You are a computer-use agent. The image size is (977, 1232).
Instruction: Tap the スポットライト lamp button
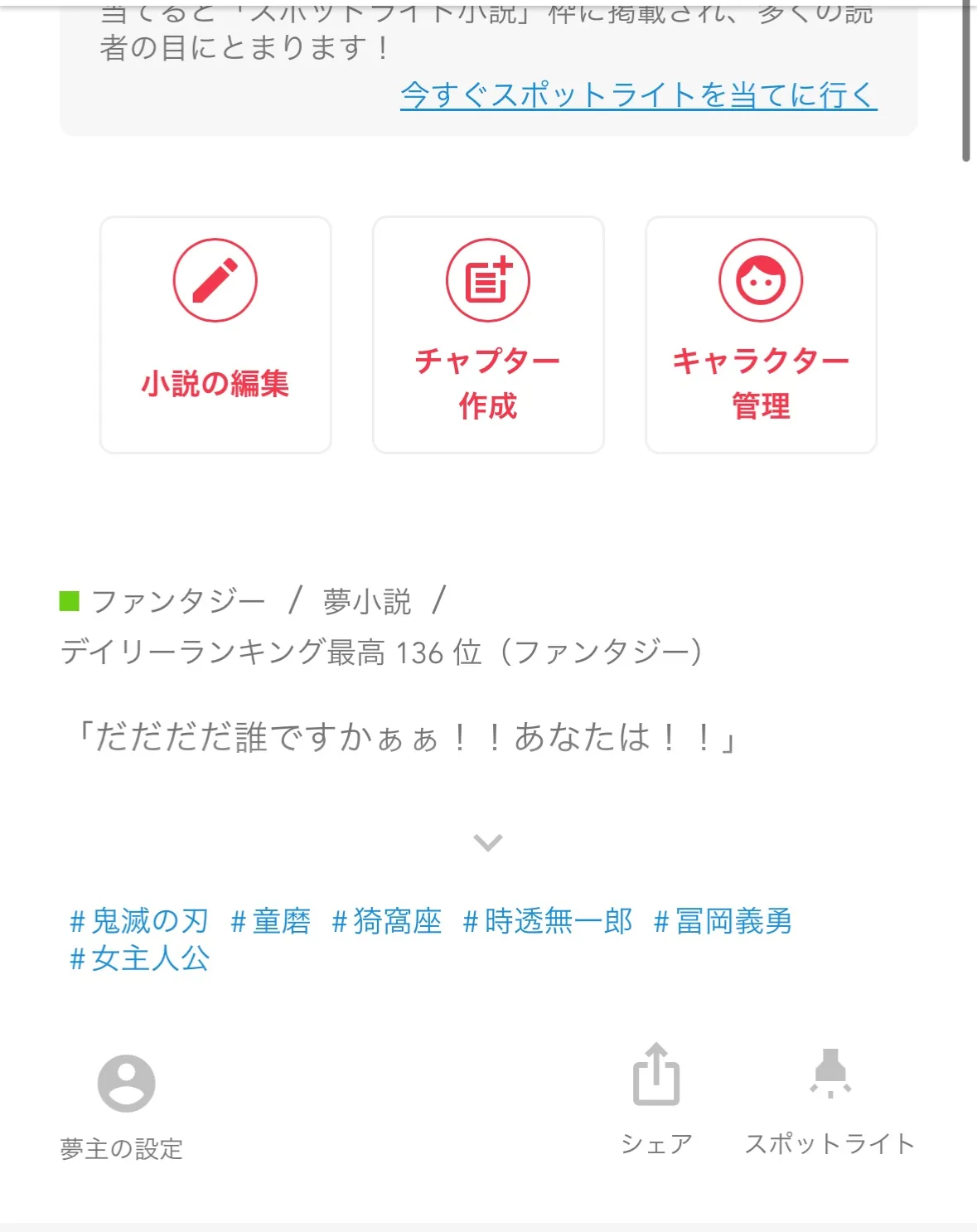click(829, 1097)
